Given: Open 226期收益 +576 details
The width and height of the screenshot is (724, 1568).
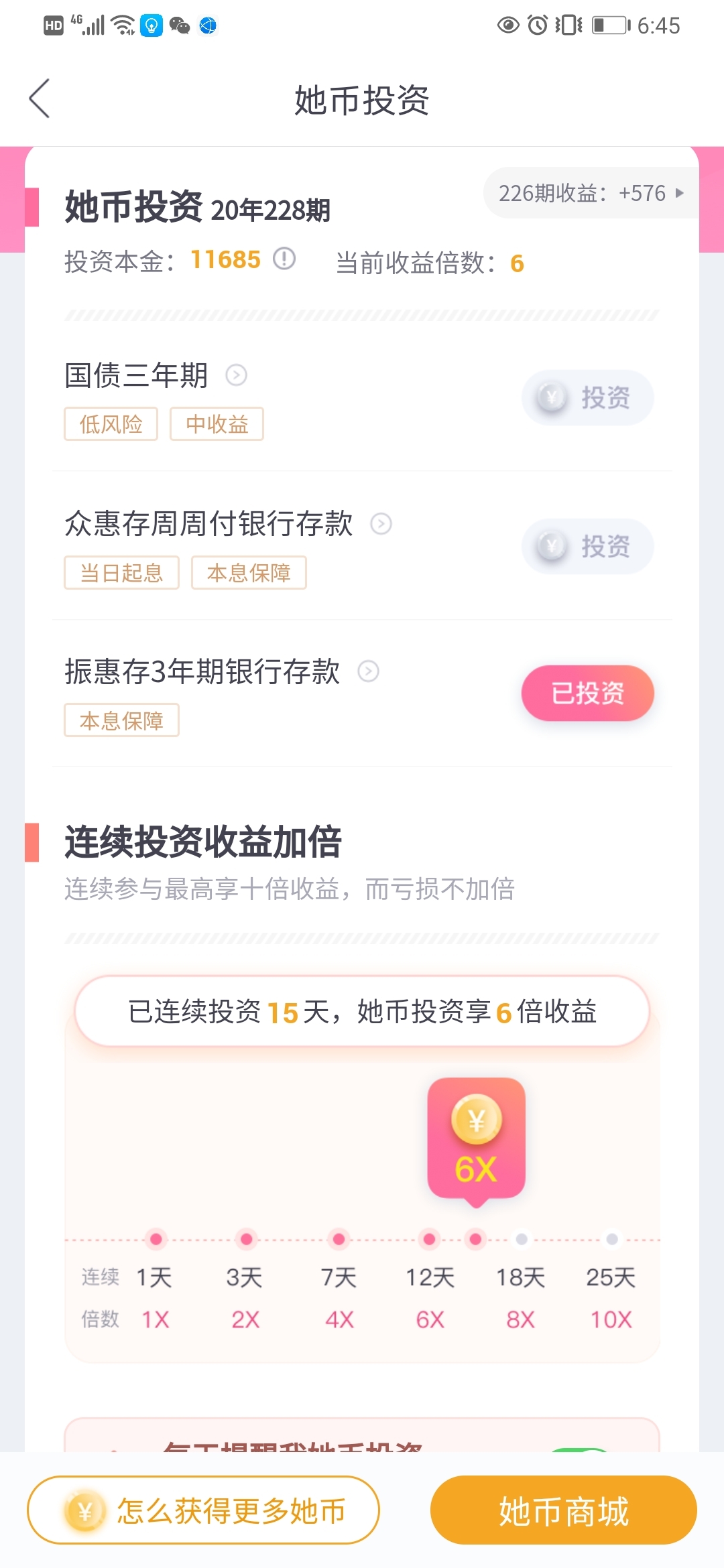Looking at the screenshot, I should coord(591,193).
